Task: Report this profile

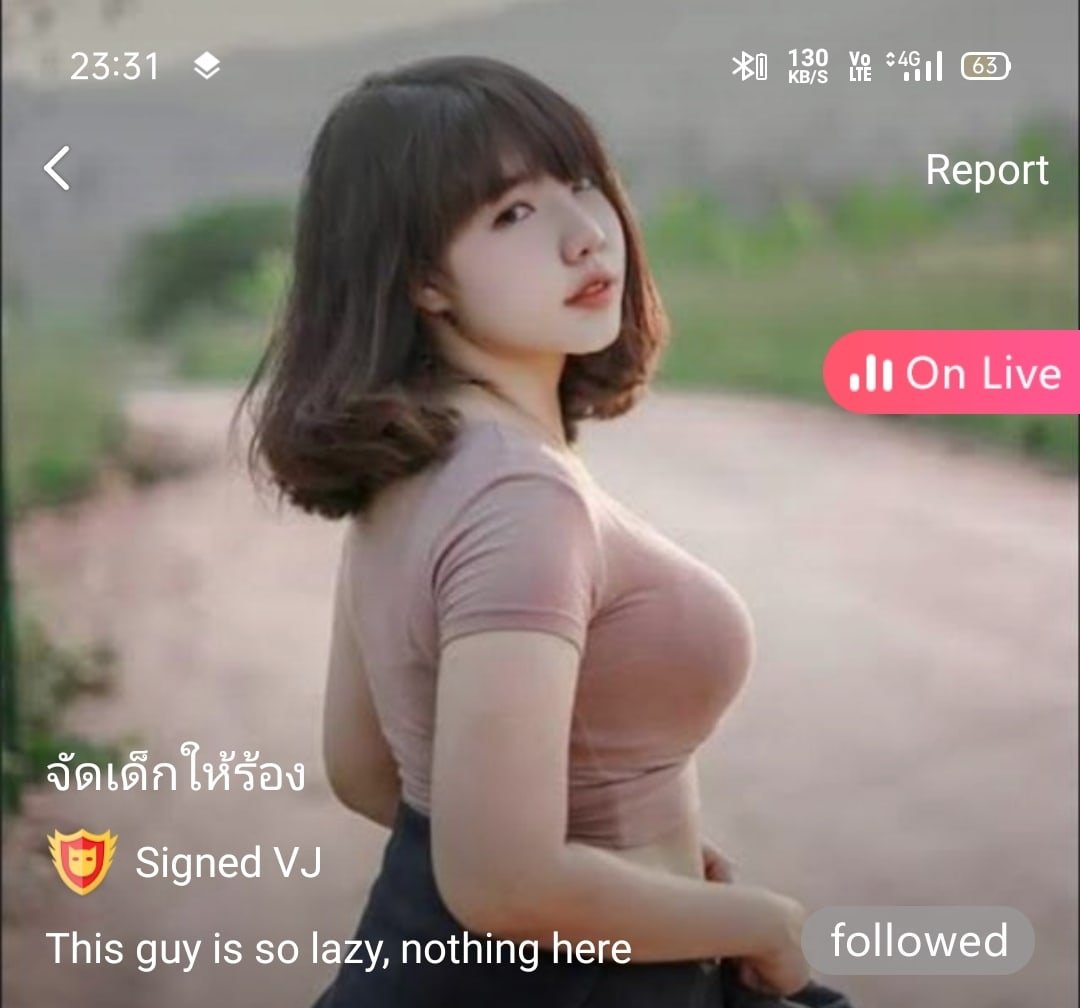Action: coord(986,170)
